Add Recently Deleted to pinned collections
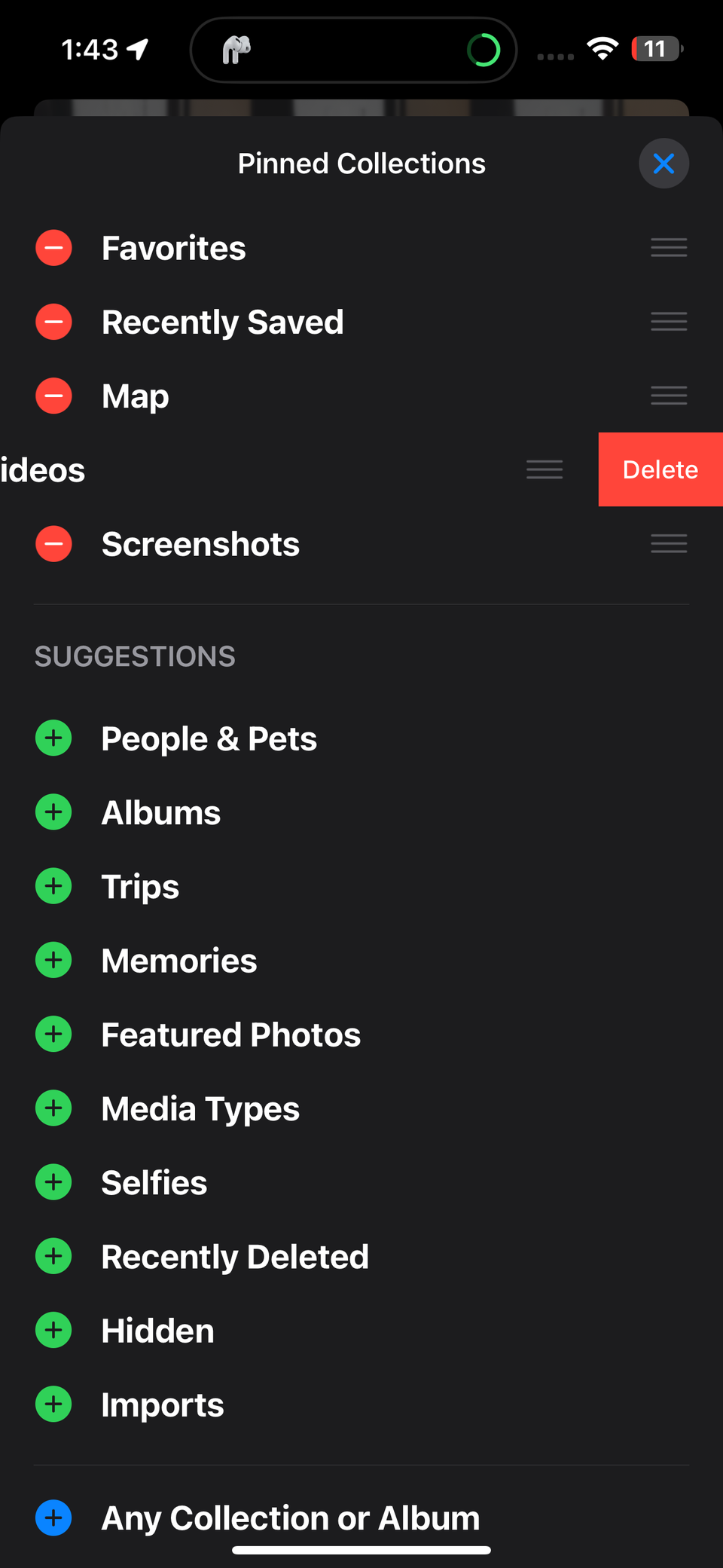This screenshot has width=723, height=1568. [x=53, y=1256]
